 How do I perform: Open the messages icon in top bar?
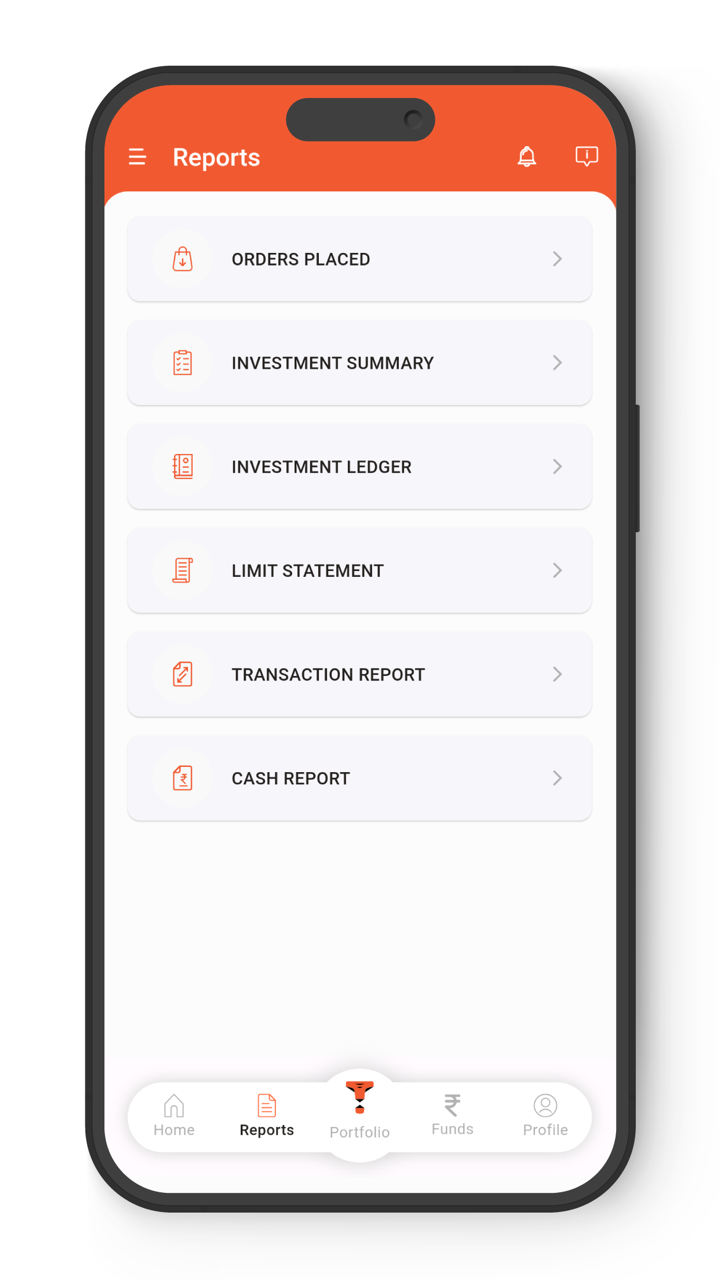(x=586, y=157)
